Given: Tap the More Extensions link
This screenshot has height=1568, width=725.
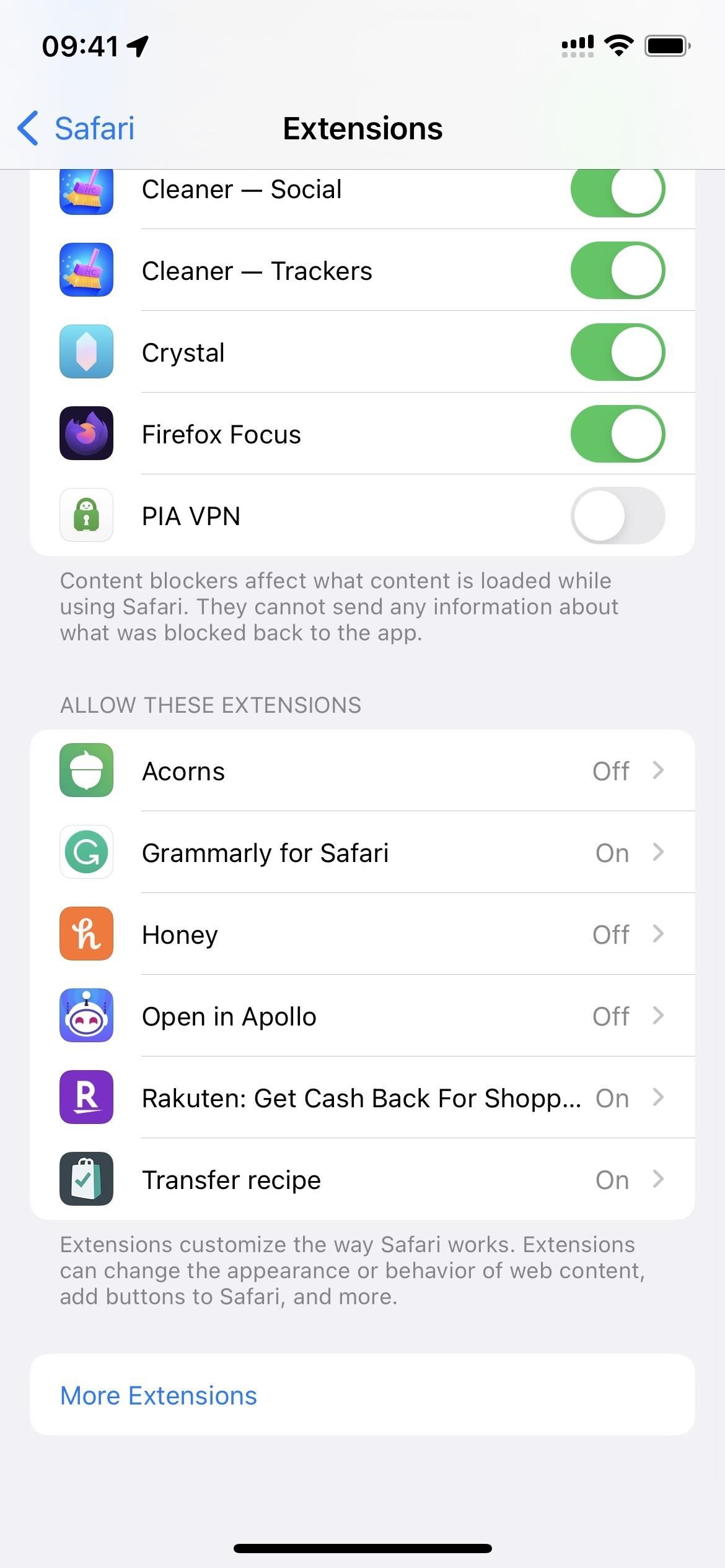Looking at the screenshot, I should [x=159, y=1395].
